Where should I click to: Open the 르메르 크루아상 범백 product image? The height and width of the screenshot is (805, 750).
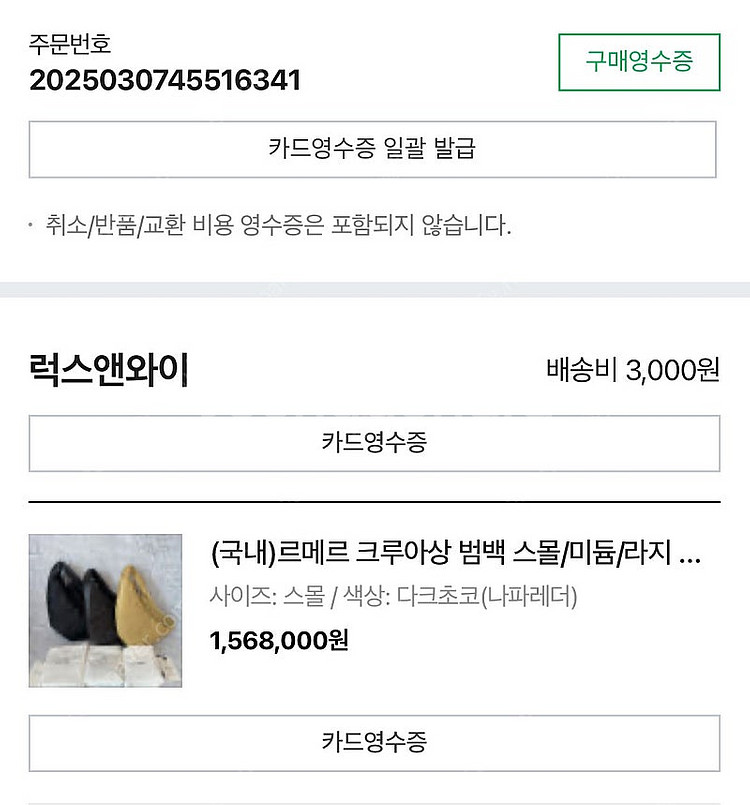[x=106, y=610]
